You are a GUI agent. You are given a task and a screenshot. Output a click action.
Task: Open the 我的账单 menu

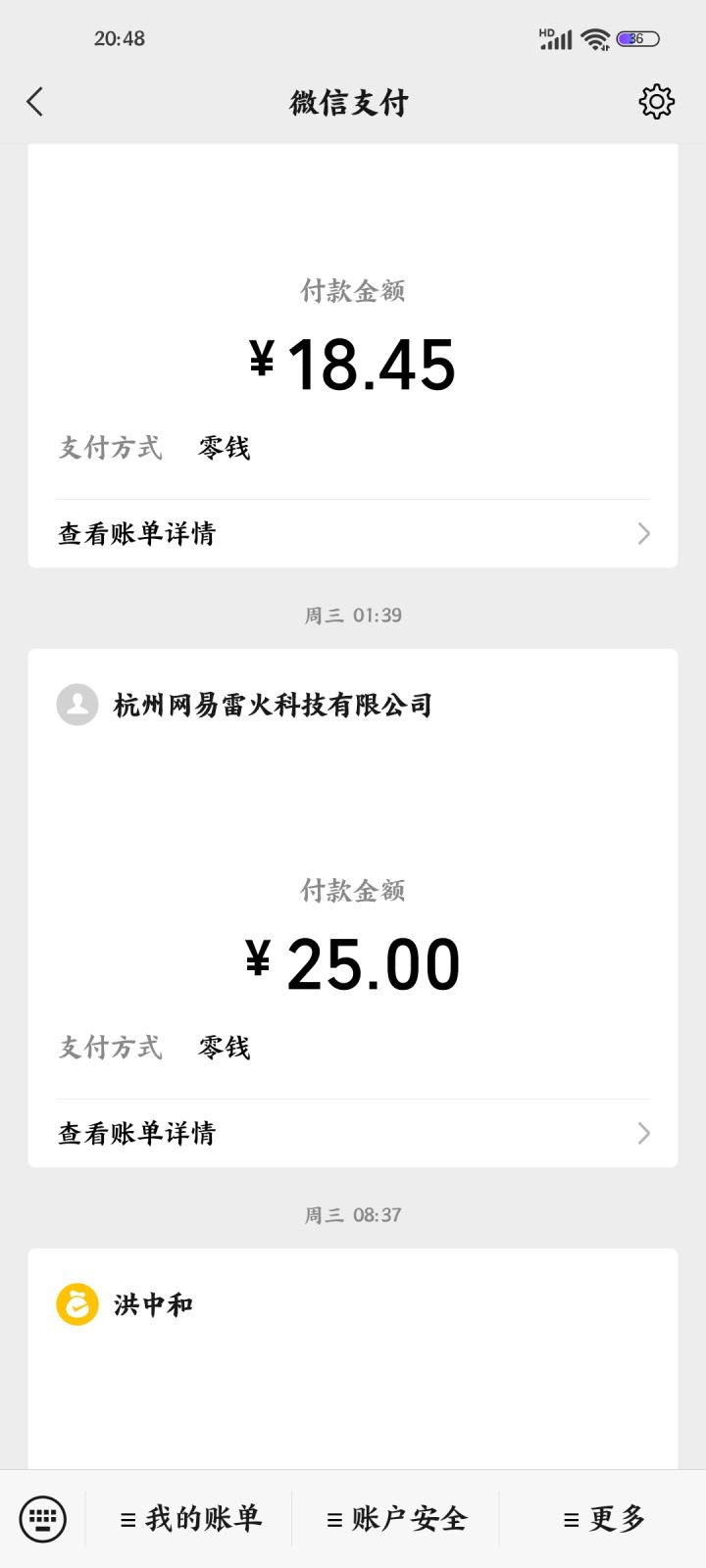pos(191,1519)
